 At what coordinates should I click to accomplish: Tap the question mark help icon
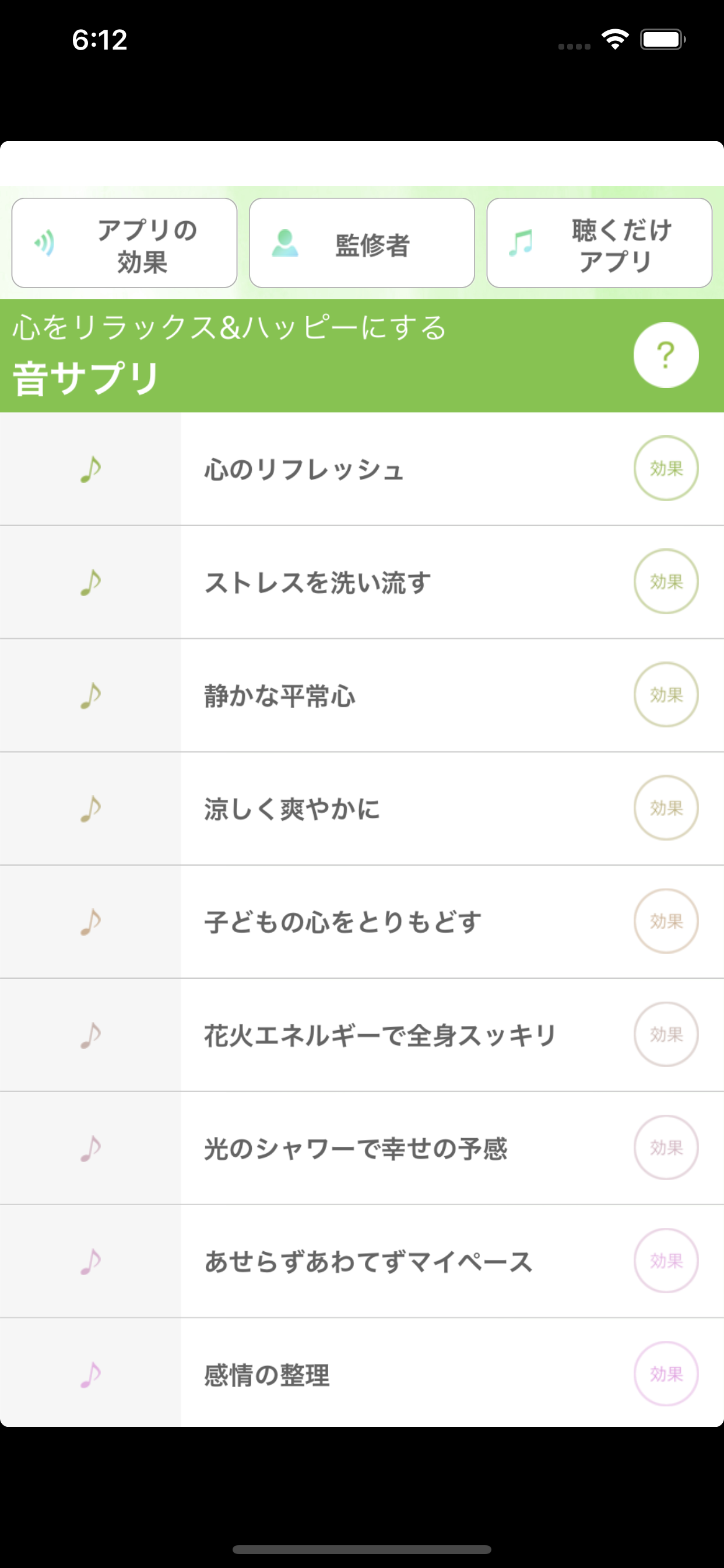[666, 355]
